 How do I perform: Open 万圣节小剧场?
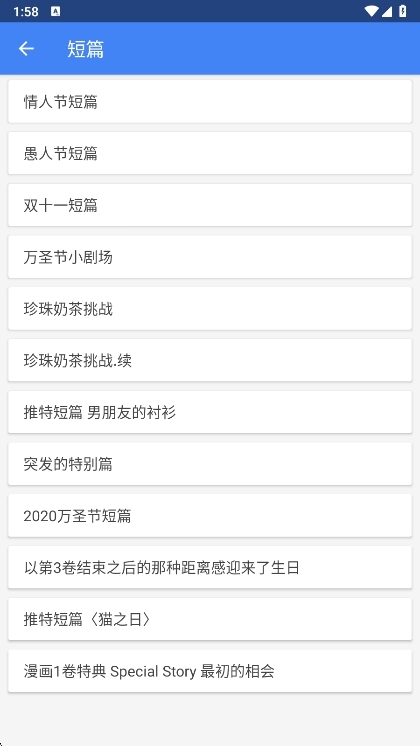[x=210, y=257]
